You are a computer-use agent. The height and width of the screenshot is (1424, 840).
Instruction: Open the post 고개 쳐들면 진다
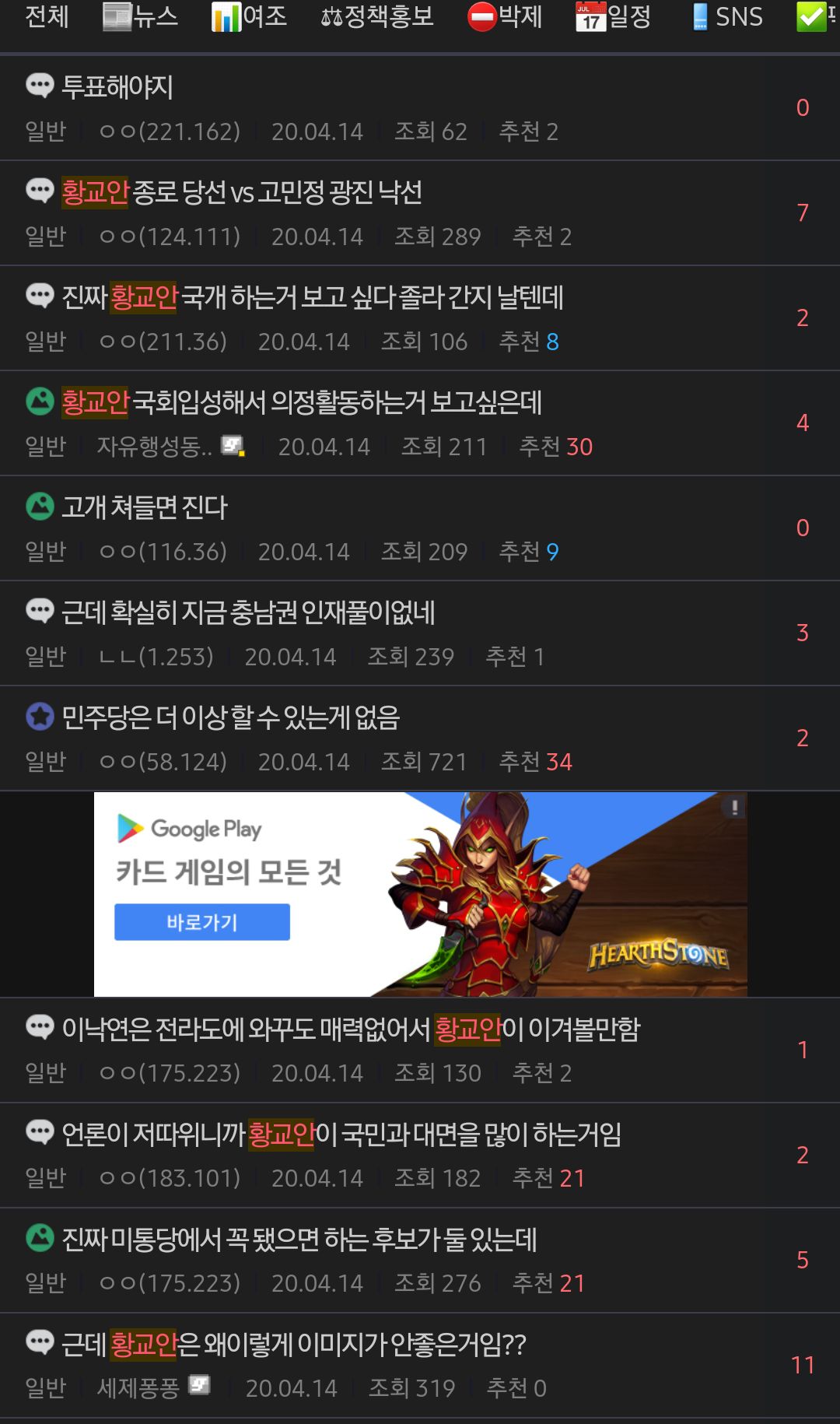(x=145, y=507)
